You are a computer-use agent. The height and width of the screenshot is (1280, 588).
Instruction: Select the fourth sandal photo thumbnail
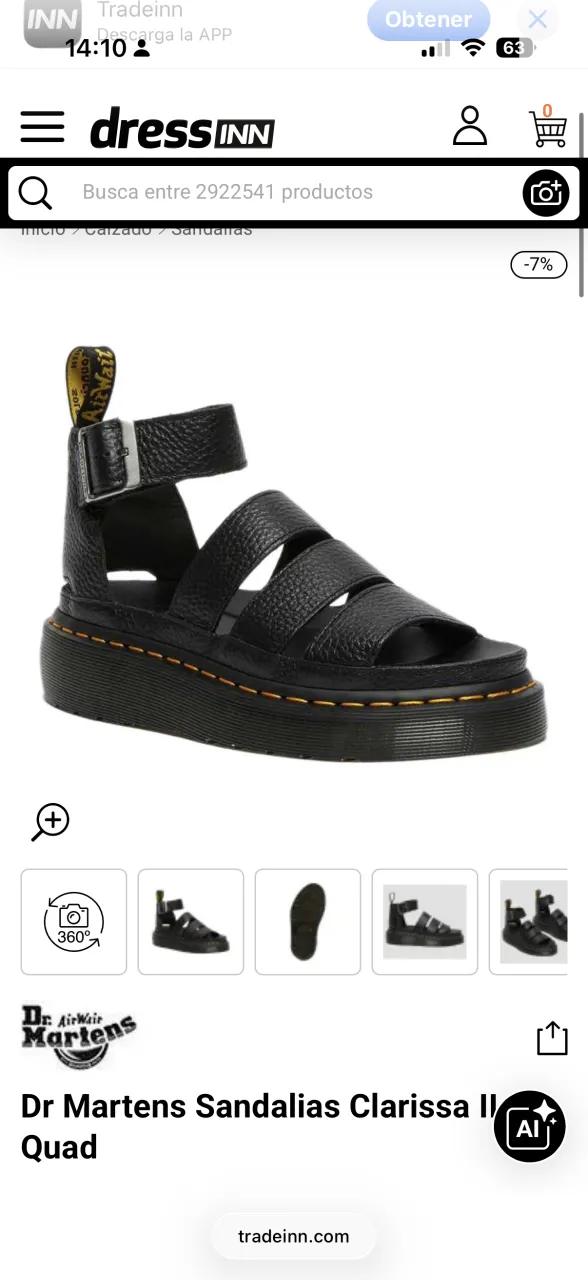click(425, 922)
